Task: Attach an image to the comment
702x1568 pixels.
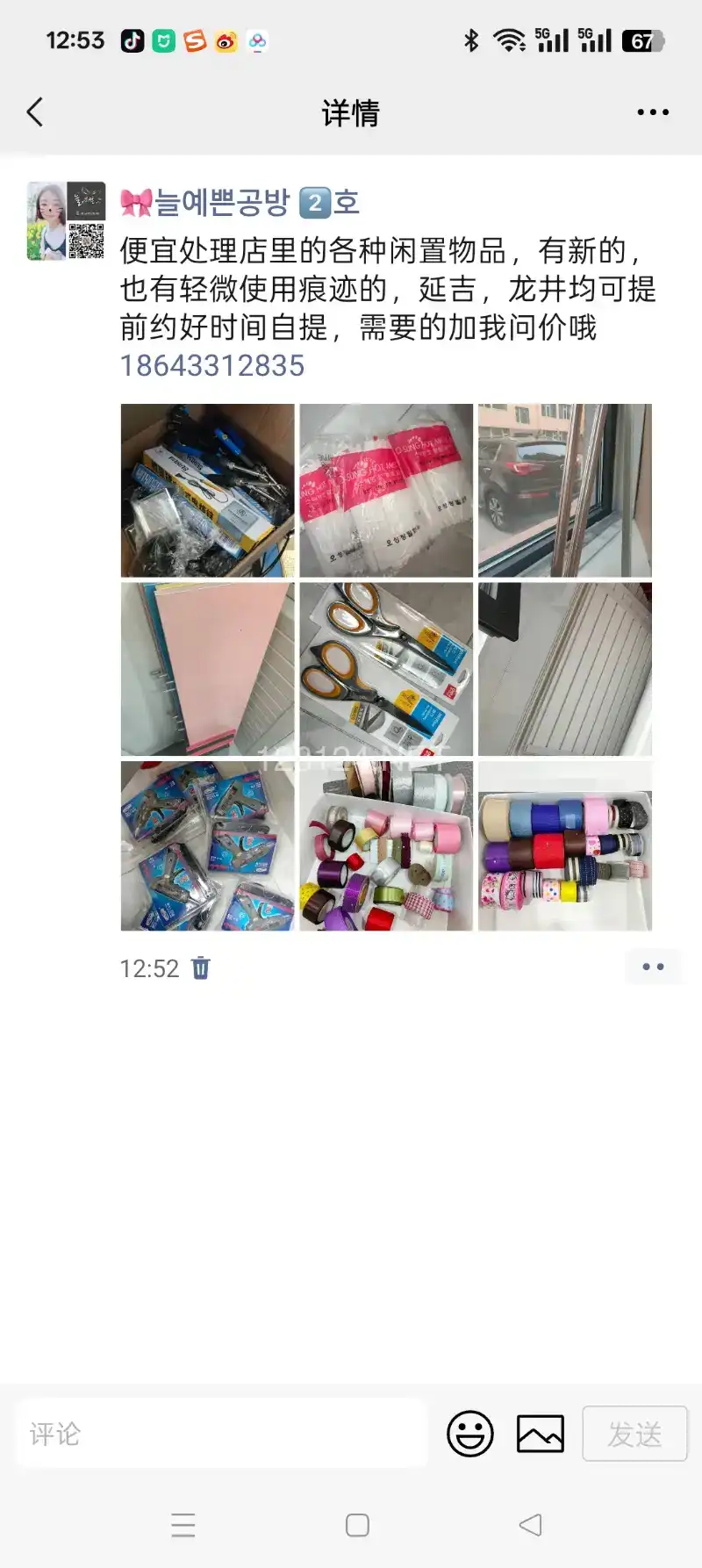Action: (541, 1434)
